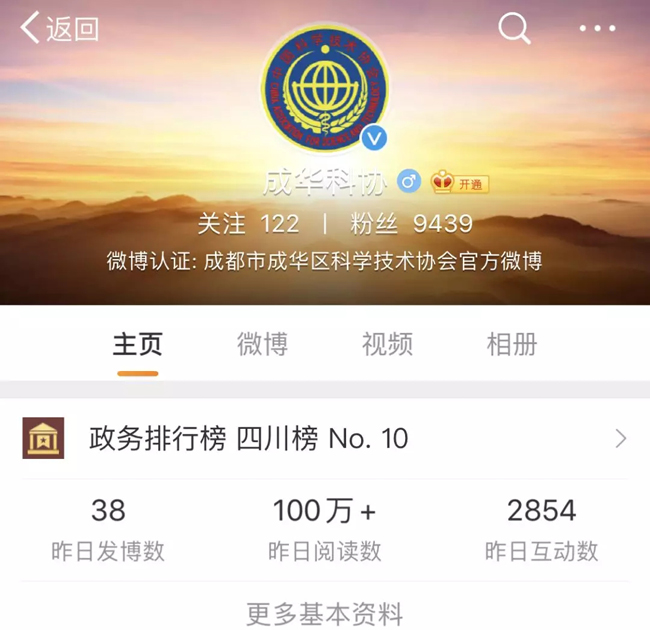
Task: Switch to the 相册 tab
Action: pos(512,344)
